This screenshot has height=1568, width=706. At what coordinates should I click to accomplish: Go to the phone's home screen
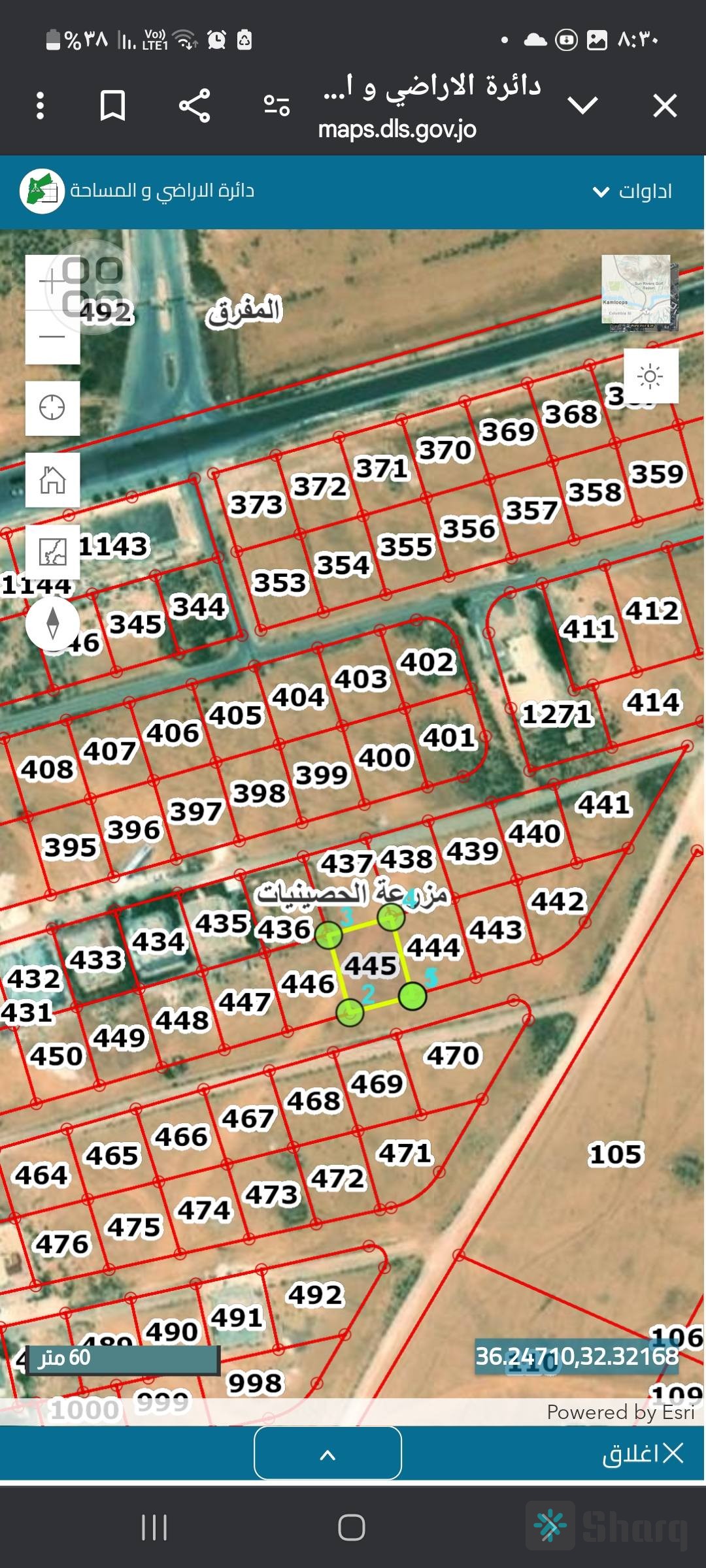tap(352, 1527)
